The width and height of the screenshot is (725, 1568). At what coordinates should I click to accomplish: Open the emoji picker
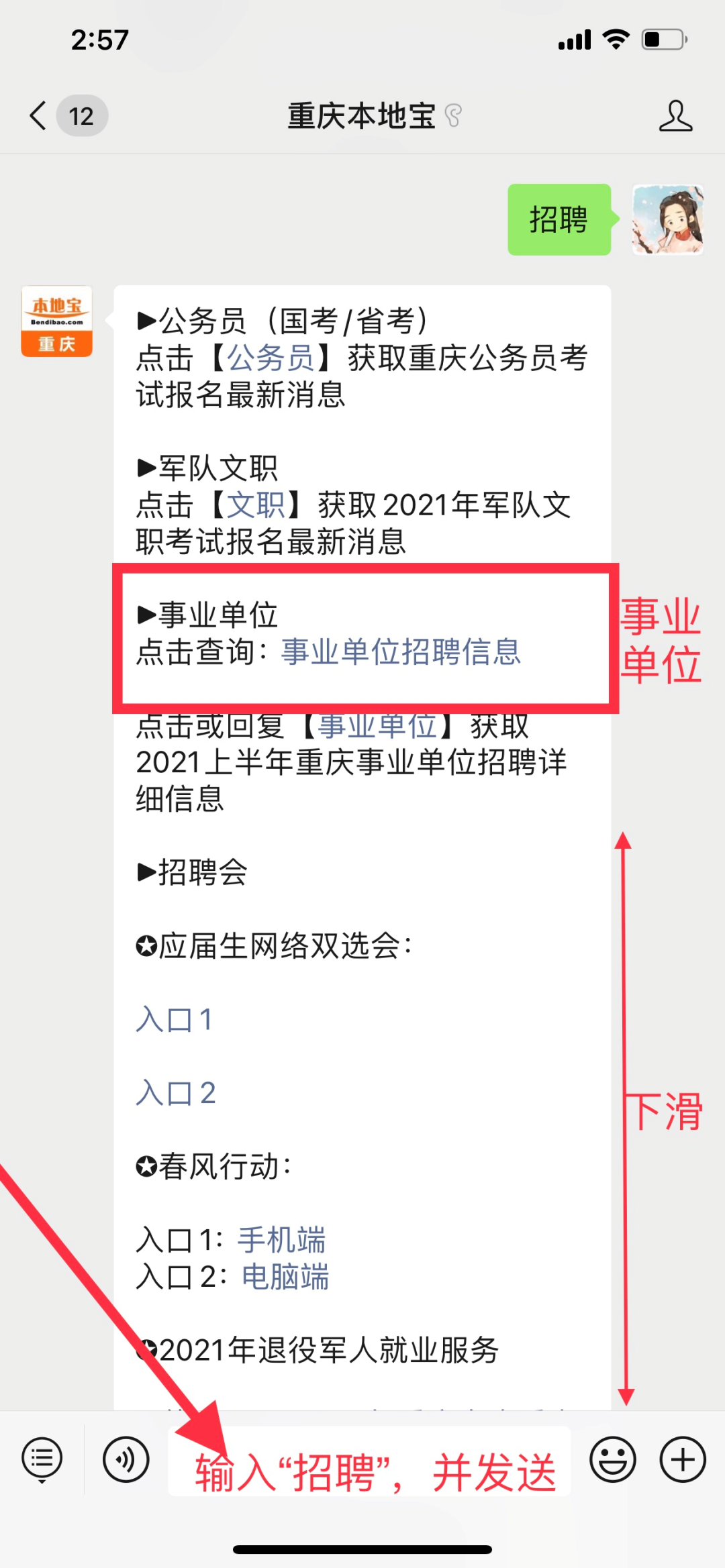(x=612, y=1460)
